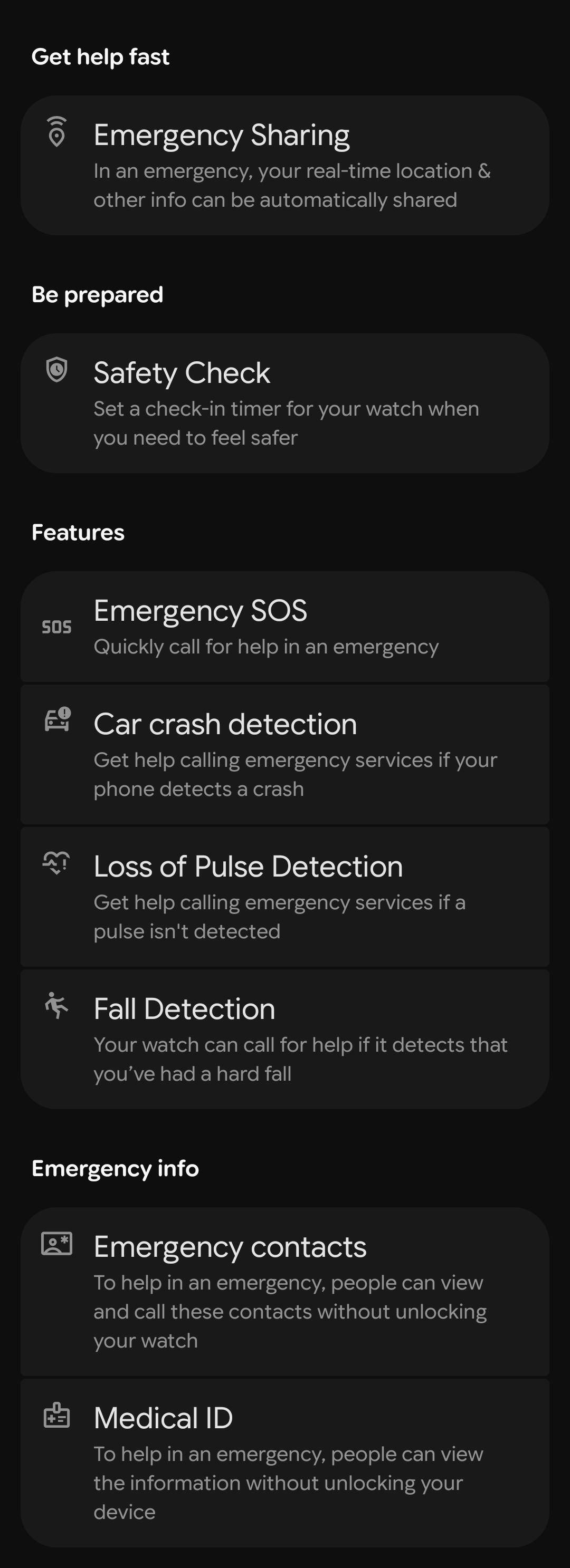The width and height of the screenshot is (570, 1568).
Task: Open Medical ID information
Action: [x=285, y=1462]
